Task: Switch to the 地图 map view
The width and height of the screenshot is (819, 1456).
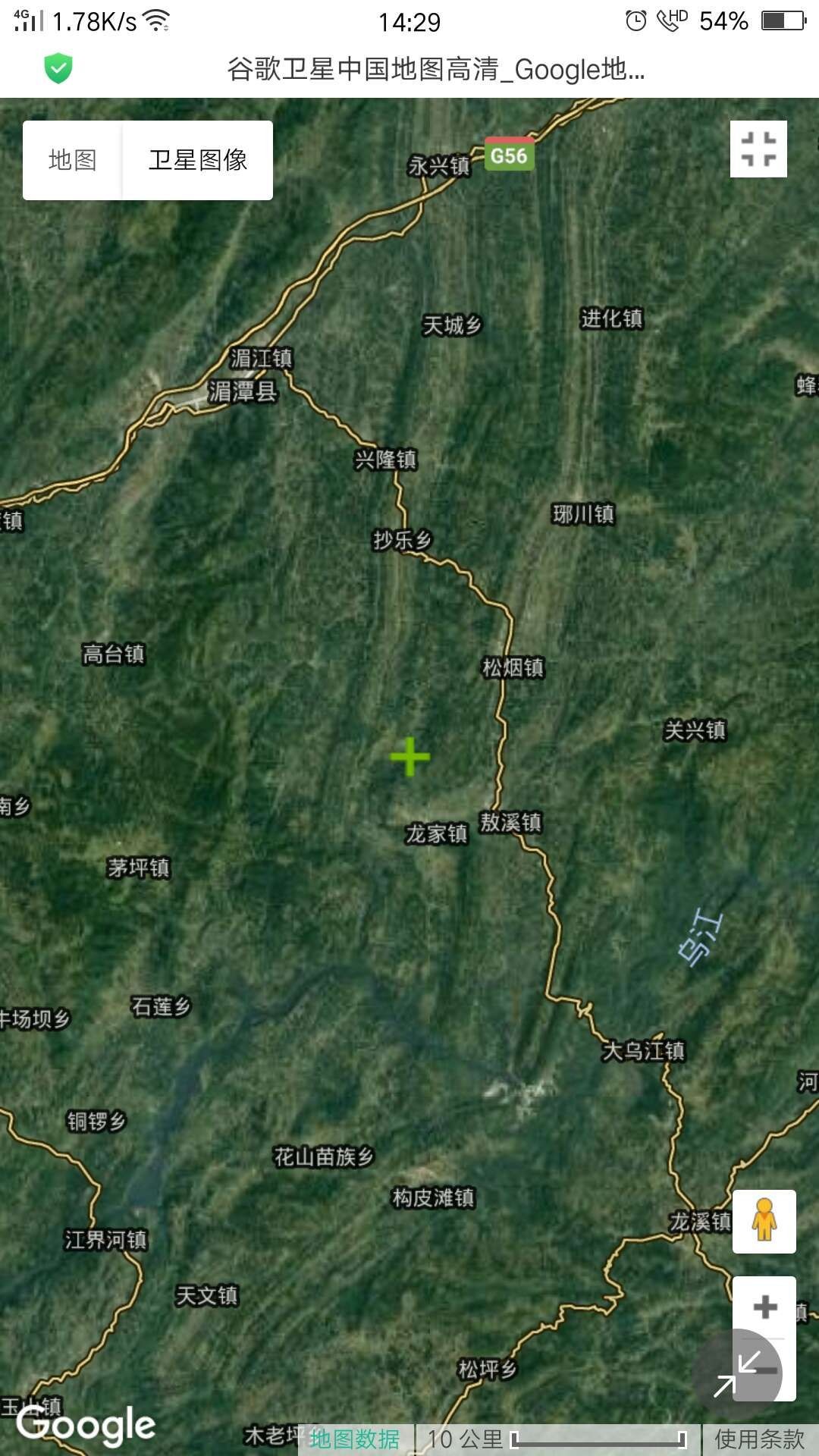Action: click(73, 160)
